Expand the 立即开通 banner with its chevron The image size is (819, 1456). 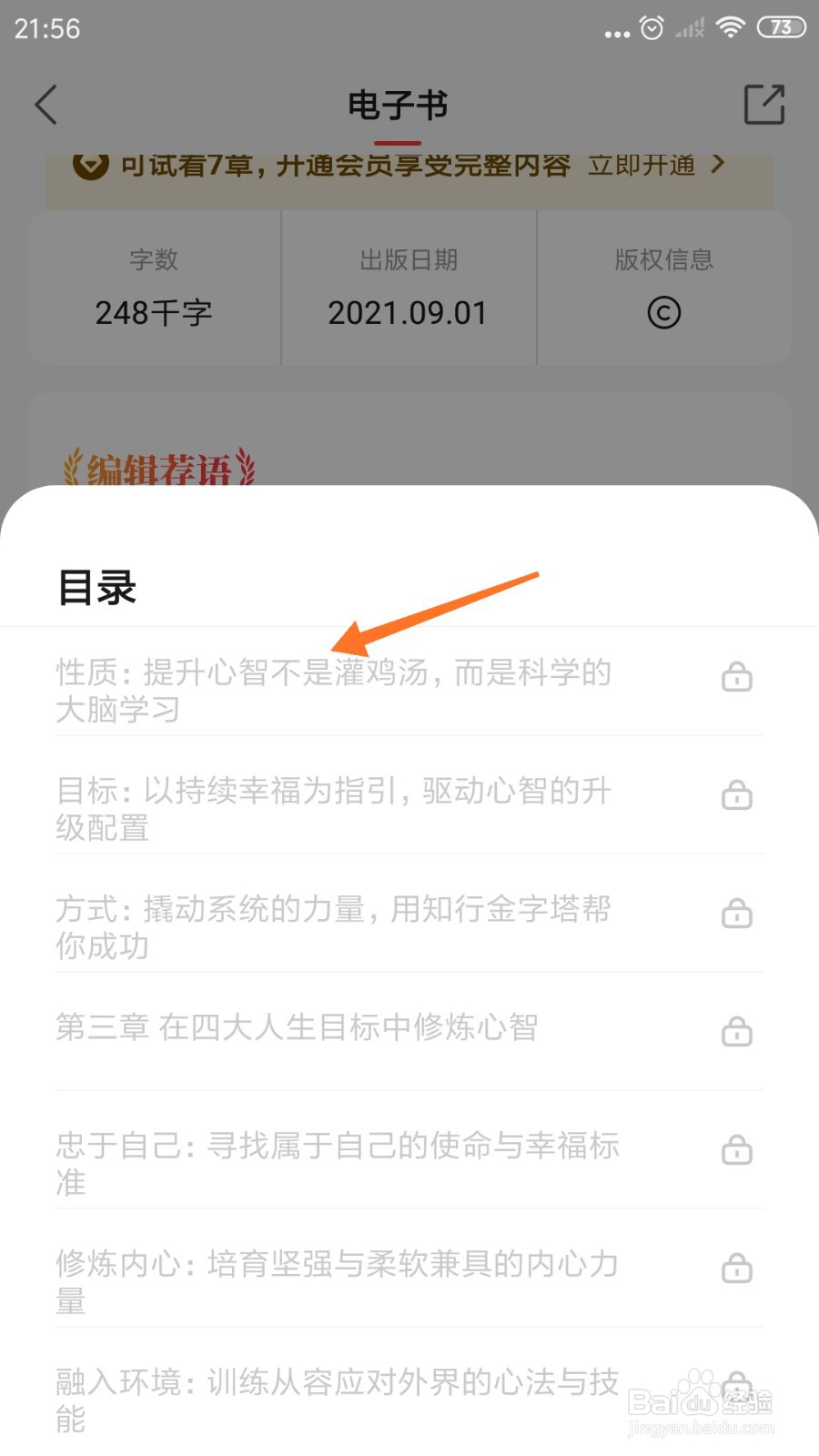(718, 166)
